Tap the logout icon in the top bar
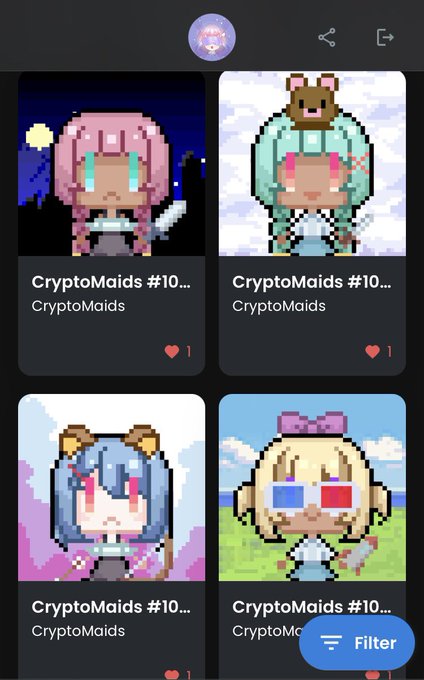Viewport: 424px width, 680px height. [x=385, y=37]
